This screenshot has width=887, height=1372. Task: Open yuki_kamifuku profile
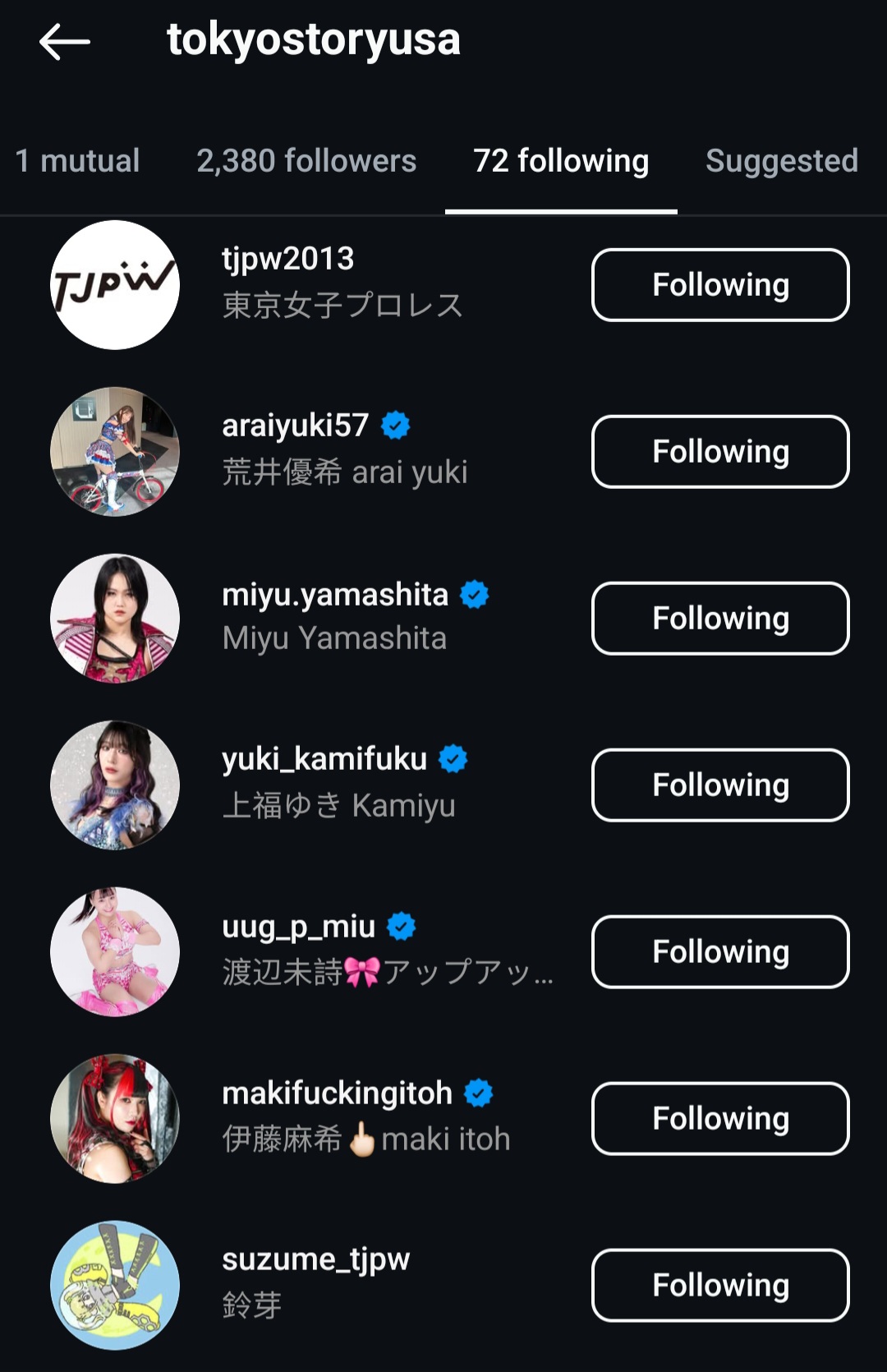[x=324, y=760]
